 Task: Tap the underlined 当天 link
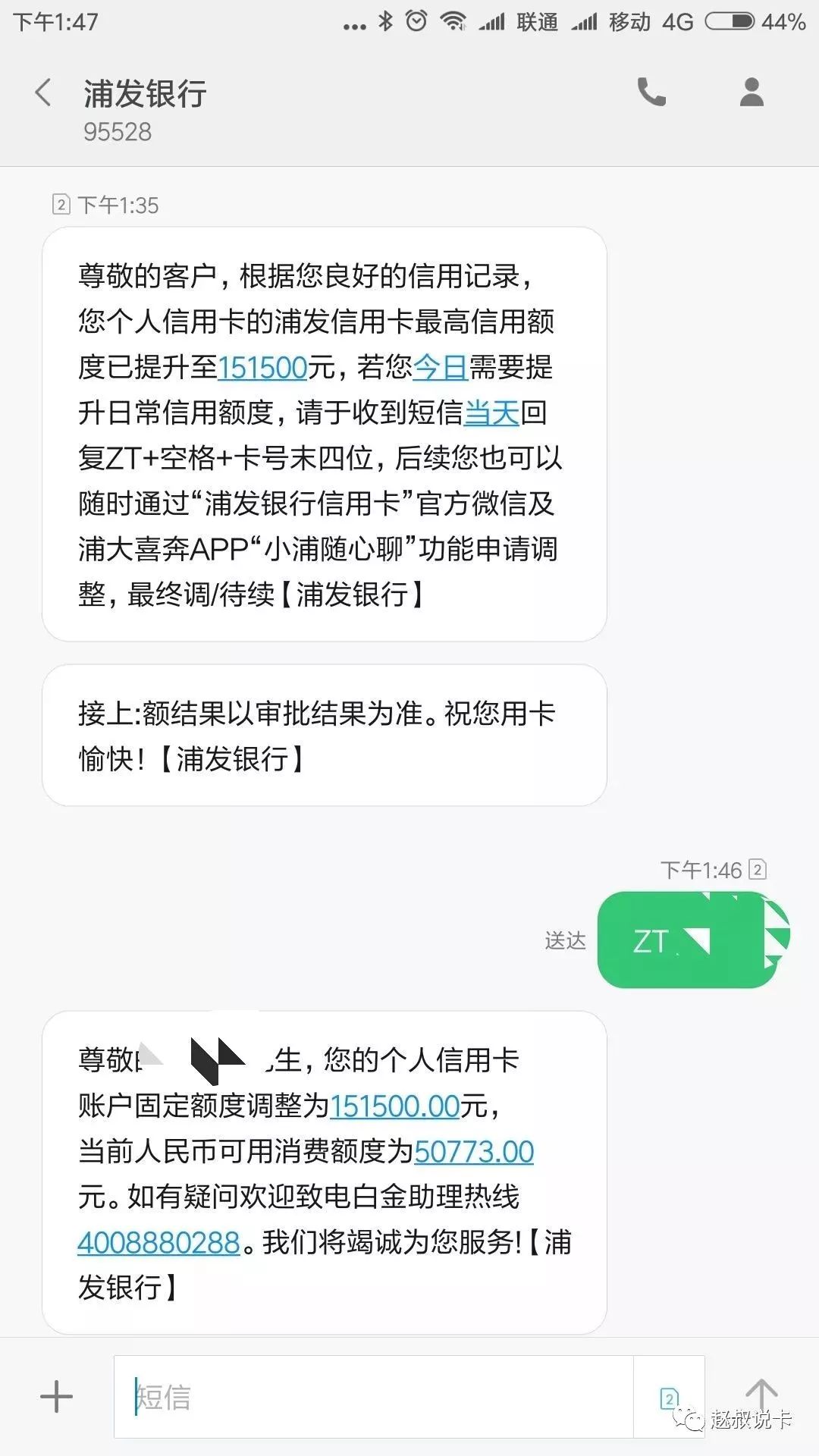coord(491,413)
